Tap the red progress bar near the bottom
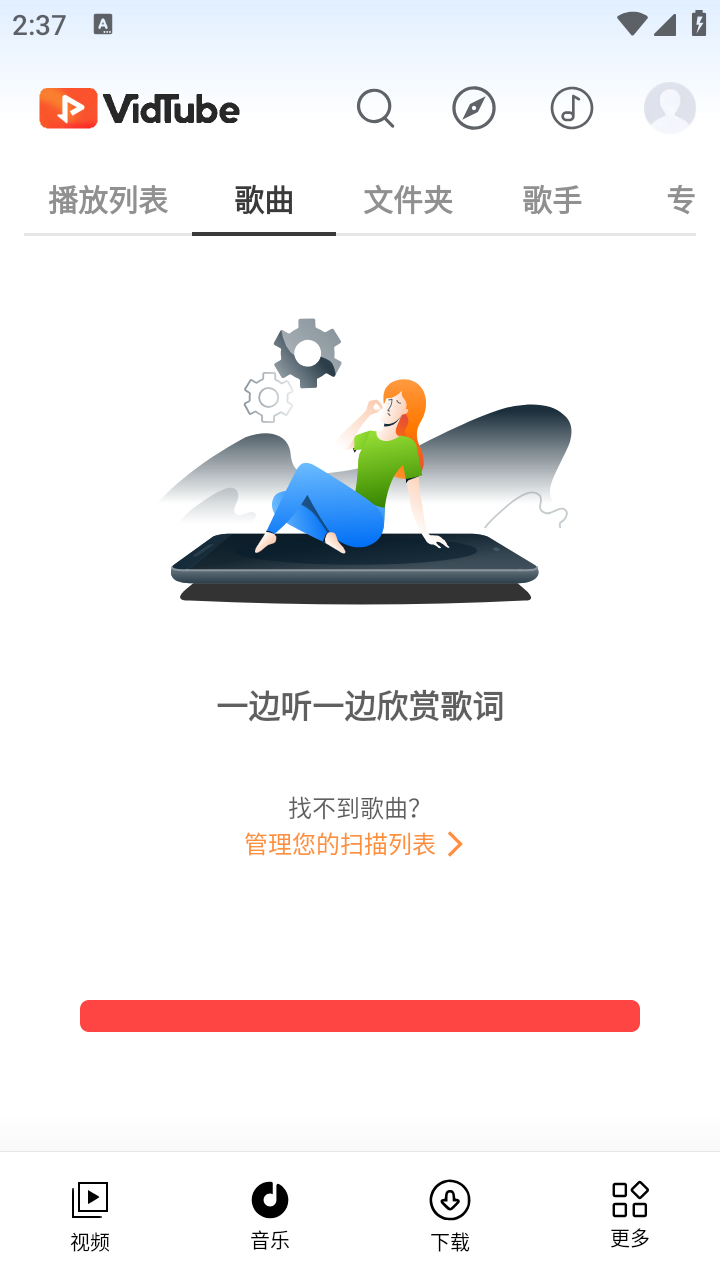This screenshot has height=1280, width=720. (x=360, y=1015)
